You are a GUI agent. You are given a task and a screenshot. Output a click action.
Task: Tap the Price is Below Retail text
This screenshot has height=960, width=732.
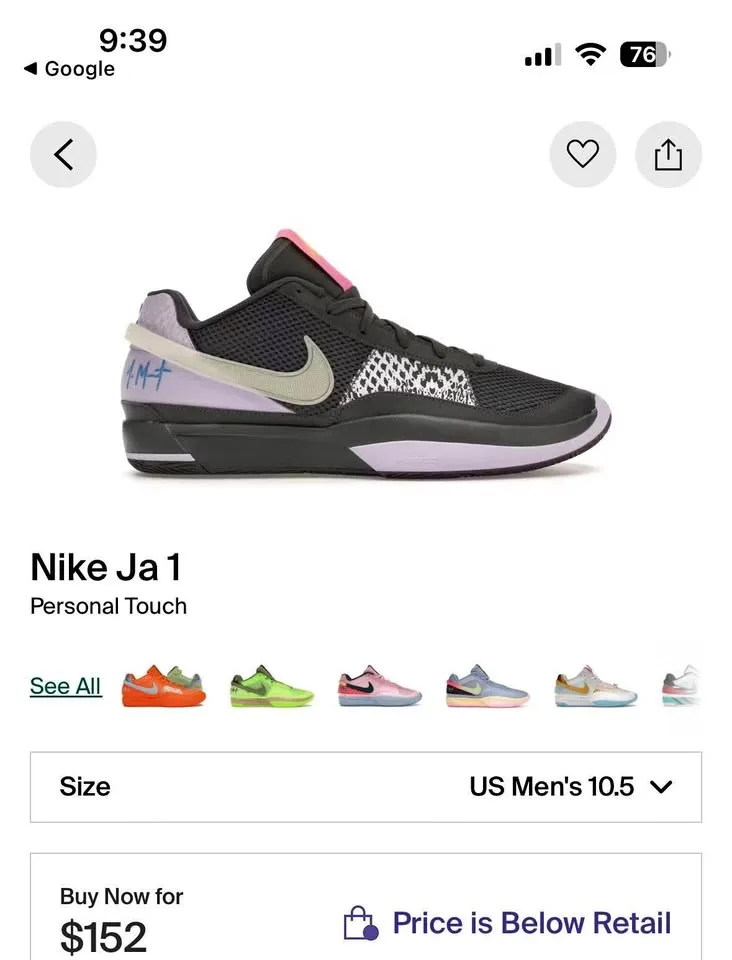pyautogui.click(x=530, y=923)
